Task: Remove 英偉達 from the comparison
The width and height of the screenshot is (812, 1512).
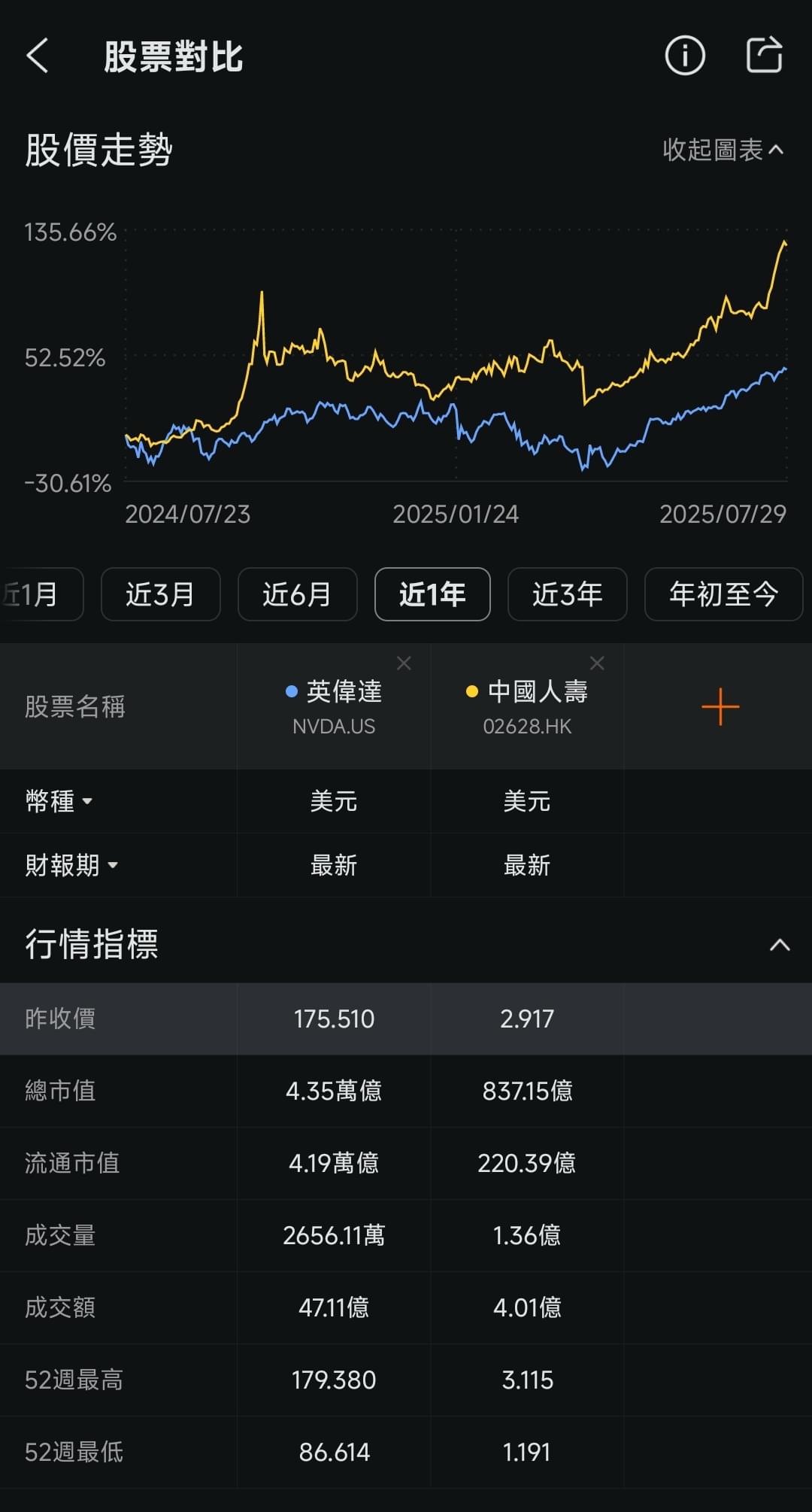Action: 404,663
